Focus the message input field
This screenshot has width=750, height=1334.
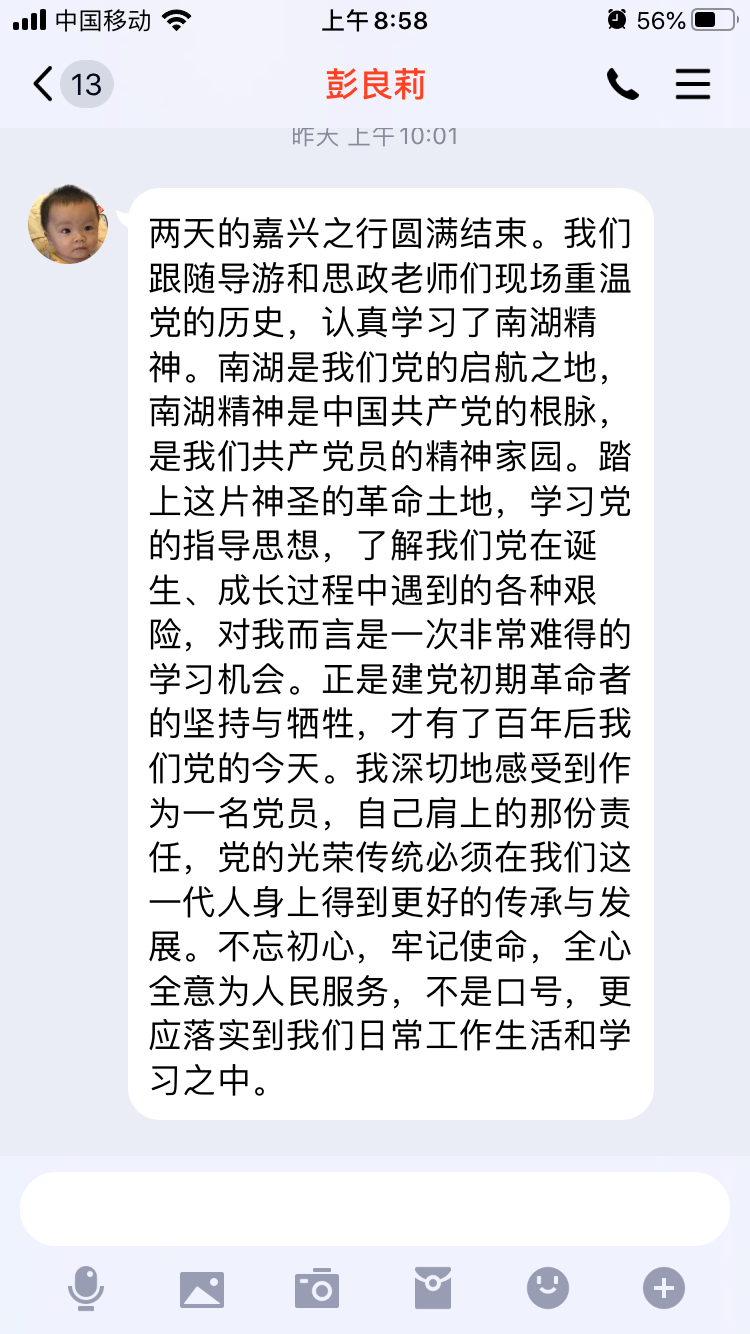pos(375,1209)
